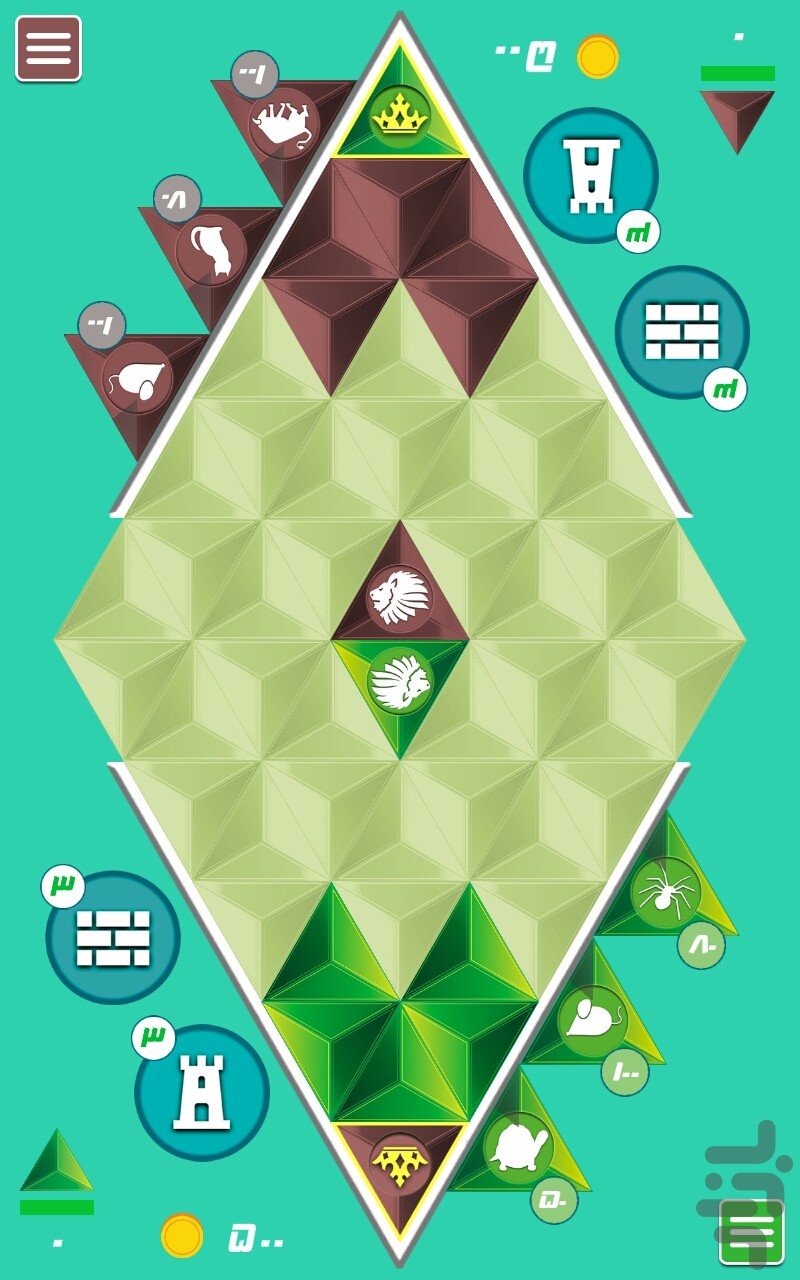Open the green hamburger menu
The width and height of the screenshot is (800, 1280).
[752, 1232]
